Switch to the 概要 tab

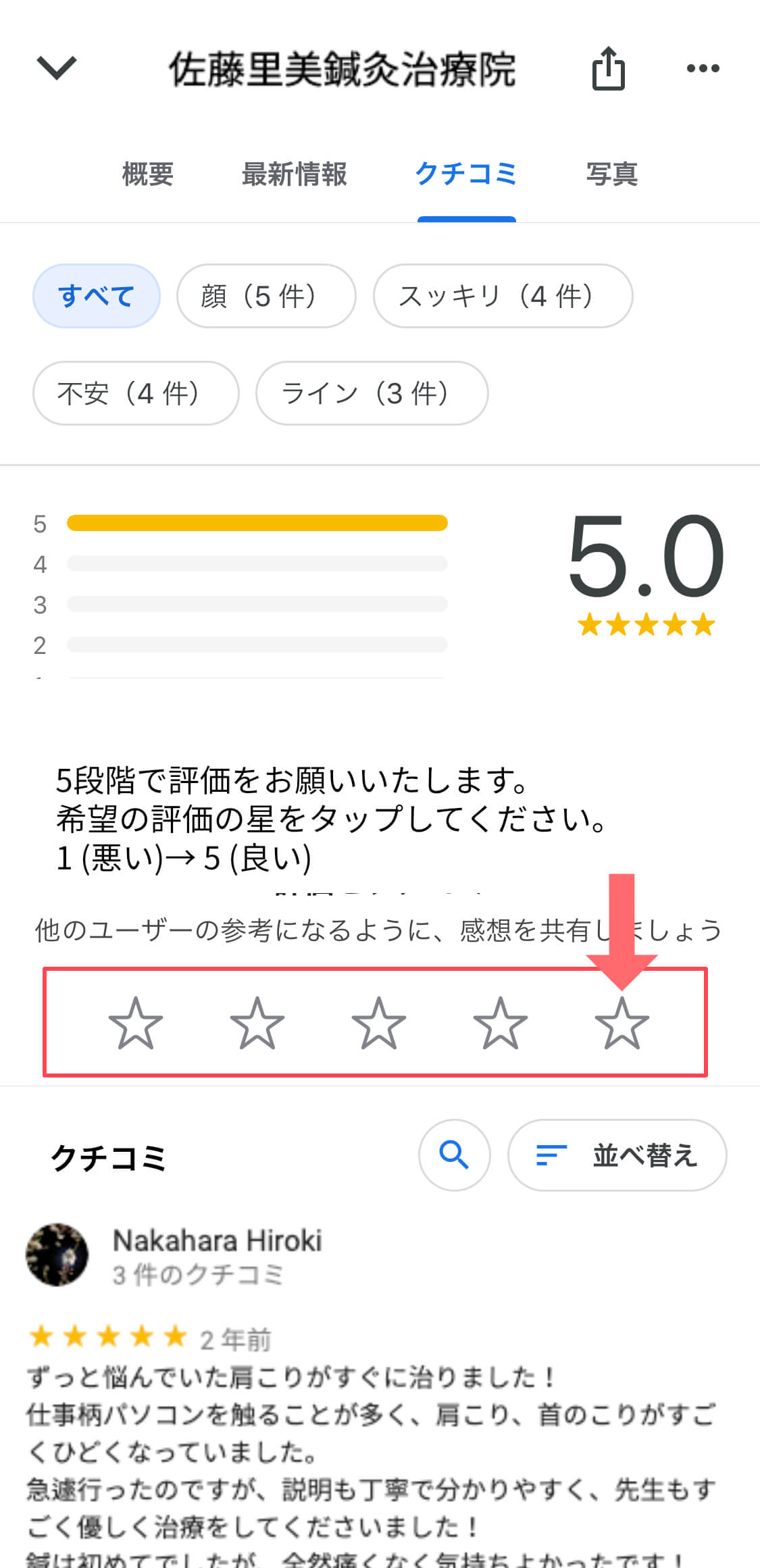[x=148, y=174]
